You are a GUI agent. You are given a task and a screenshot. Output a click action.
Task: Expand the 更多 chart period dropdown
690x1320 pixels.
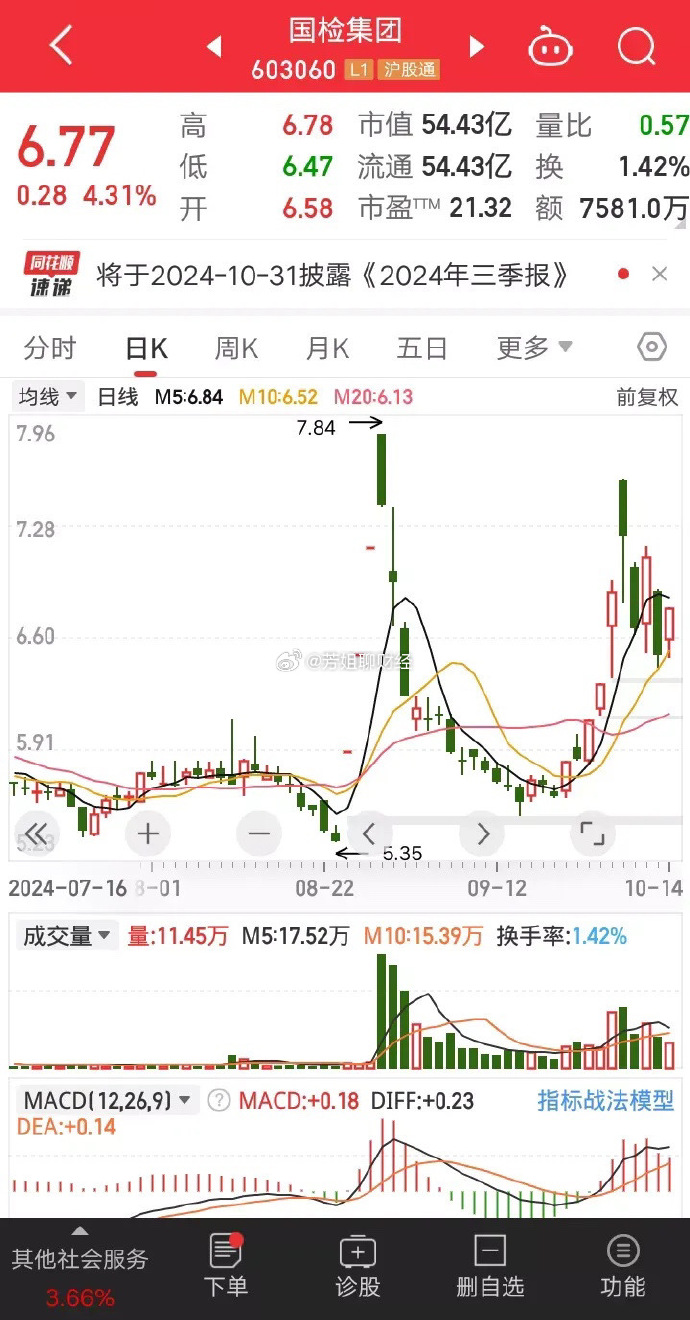coord(535,348)
